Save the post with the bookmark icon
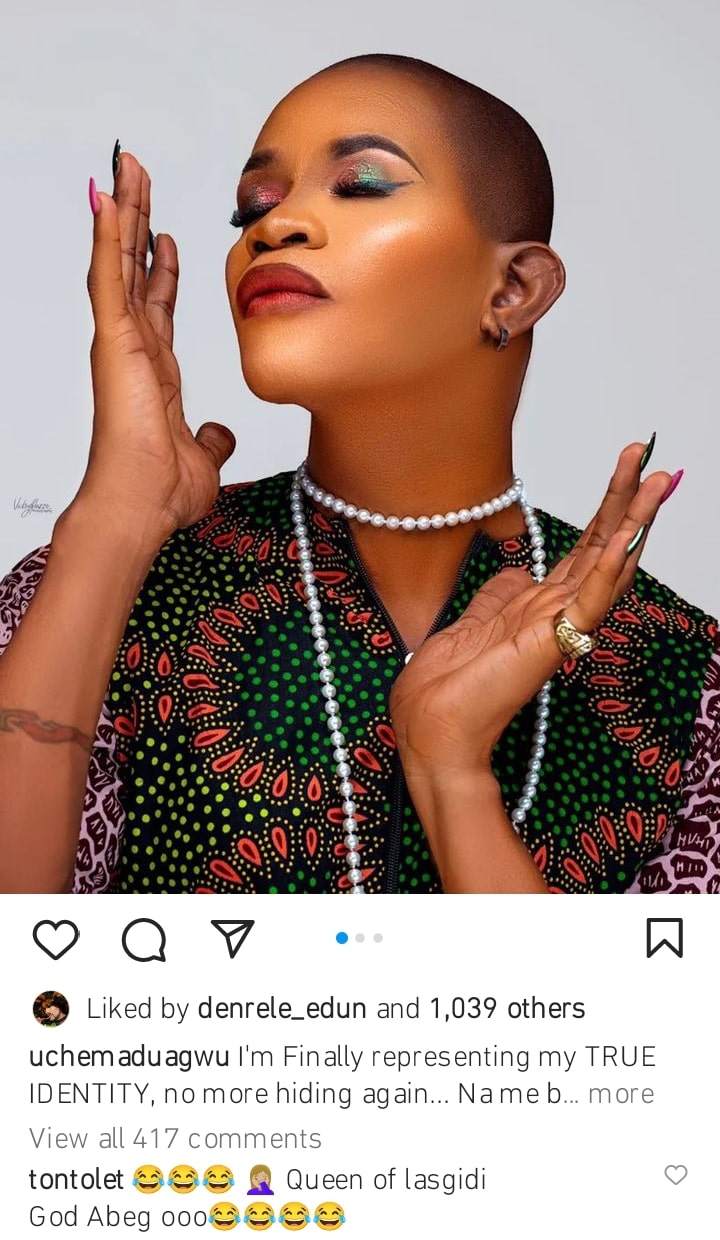 (x=665, y=939)
